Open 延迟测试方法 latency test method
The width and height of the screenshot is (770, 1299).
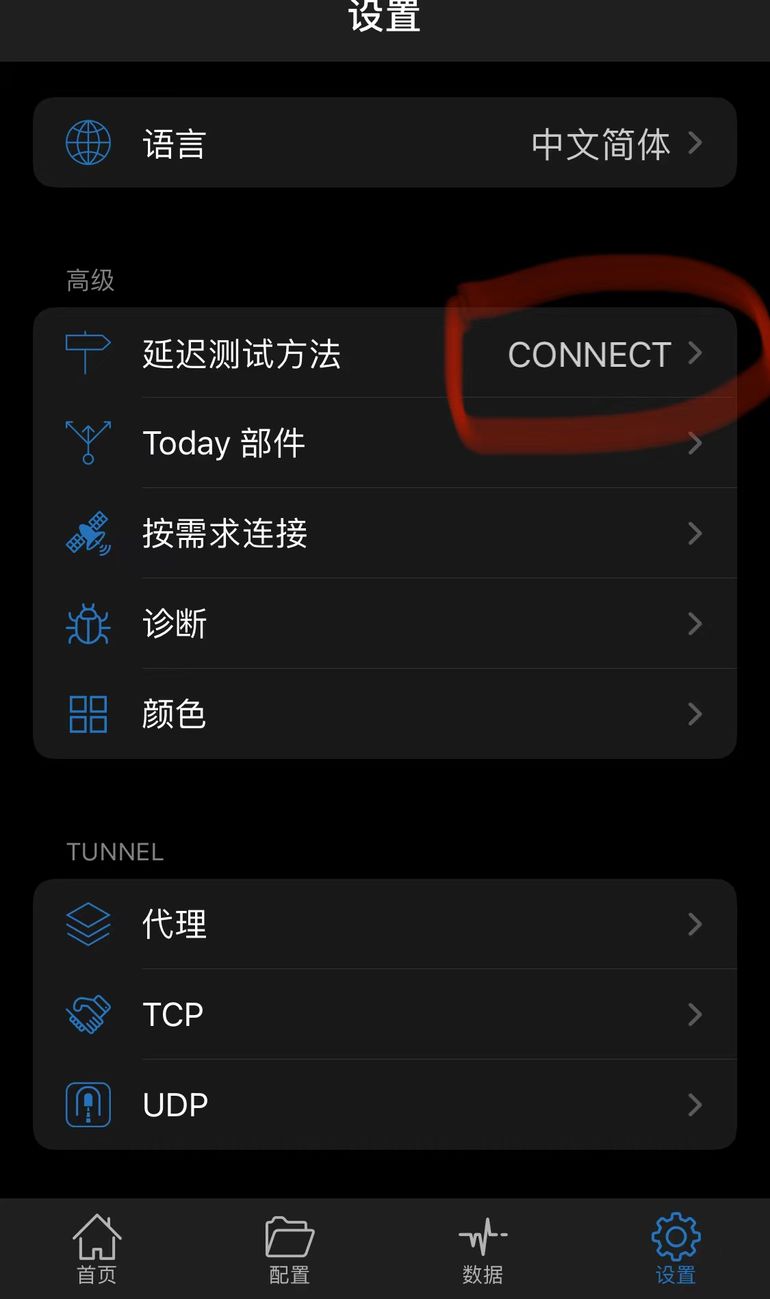[385, 354]
